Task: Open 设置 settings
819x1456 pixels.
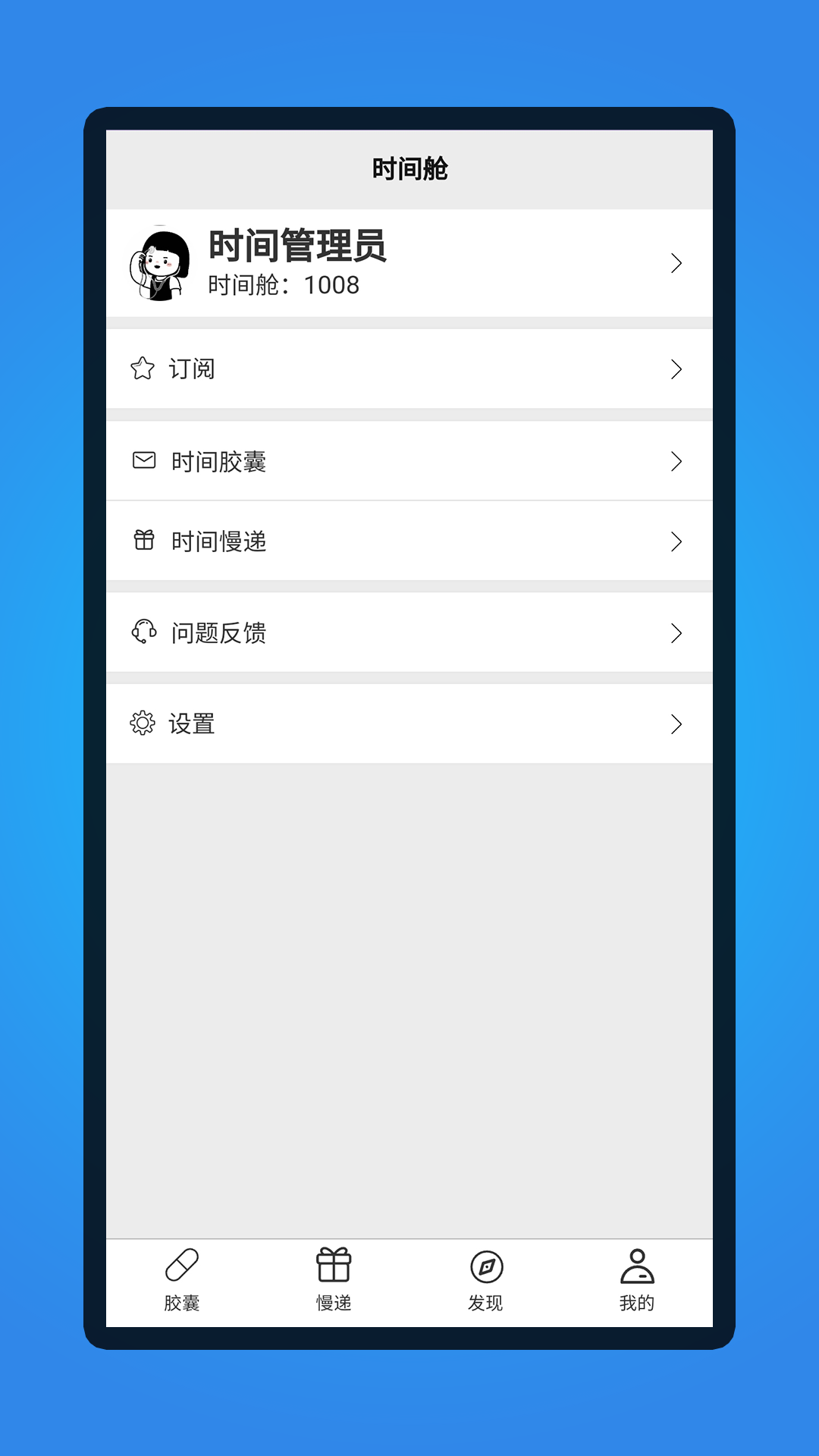Action: [x=409, y=724]
